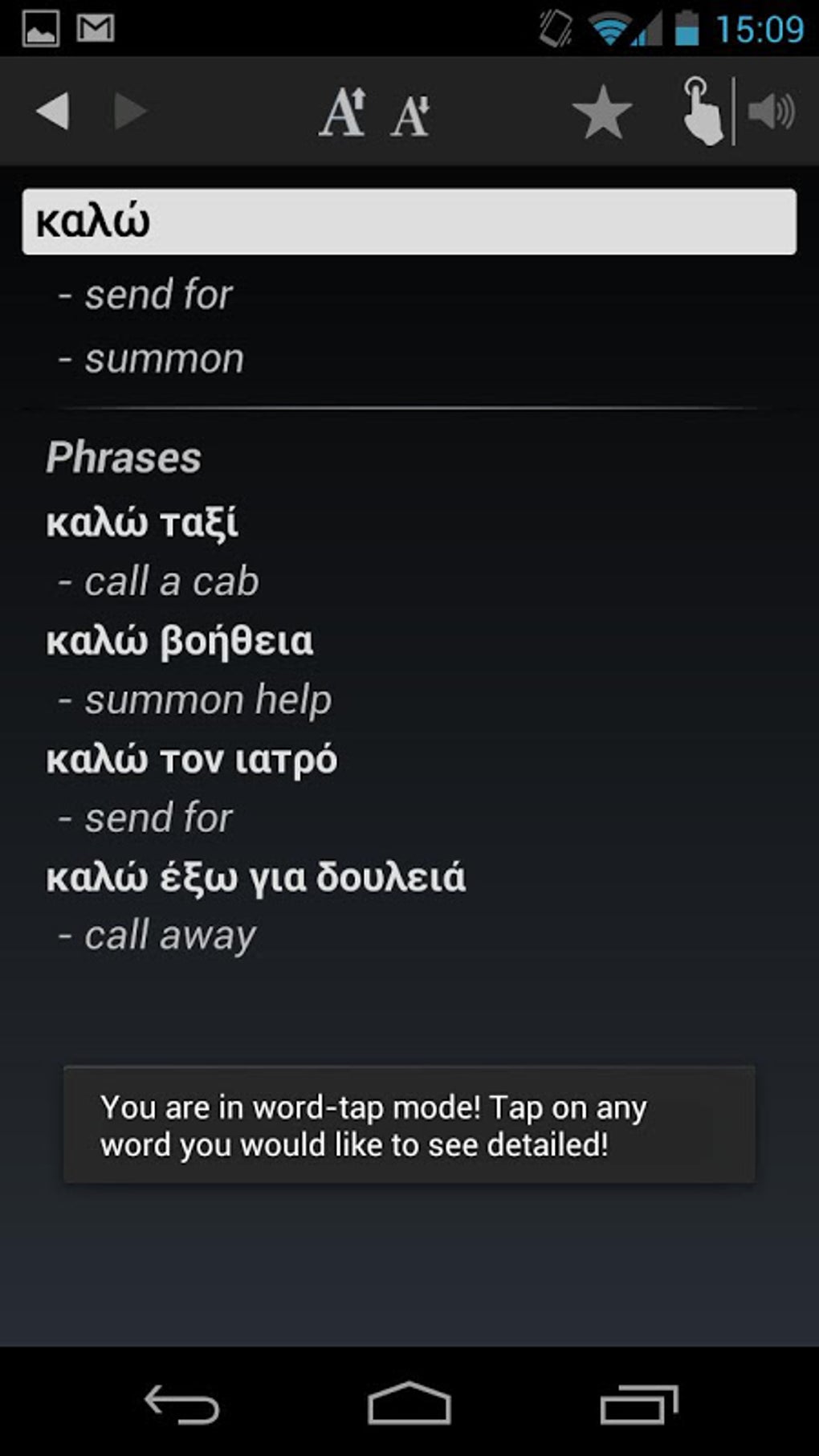Toggle forward navigation arrow
This screenshot has height=1456, width=819.
128,112
